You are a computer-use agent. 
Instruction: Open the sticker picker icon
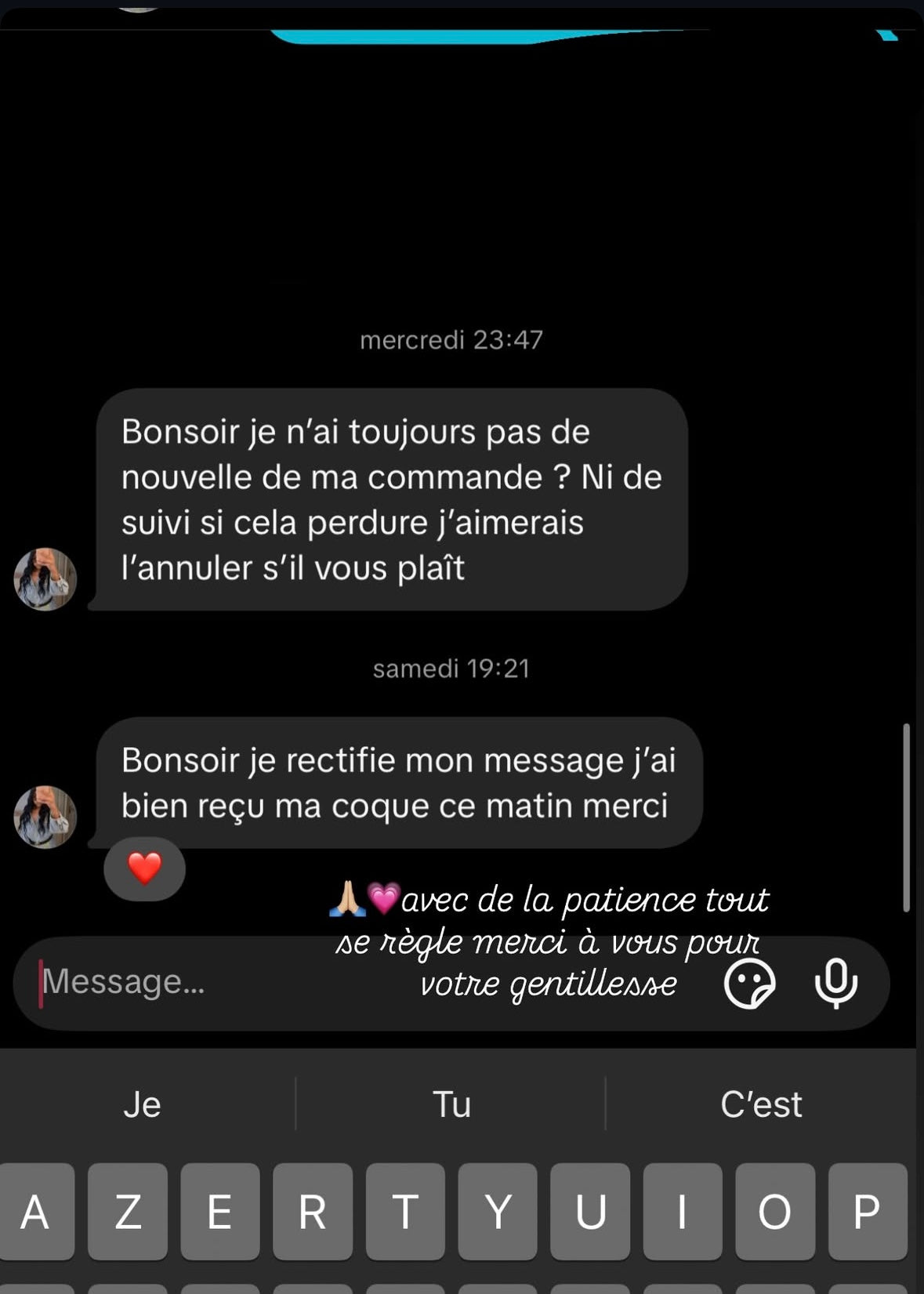point(749,983)
